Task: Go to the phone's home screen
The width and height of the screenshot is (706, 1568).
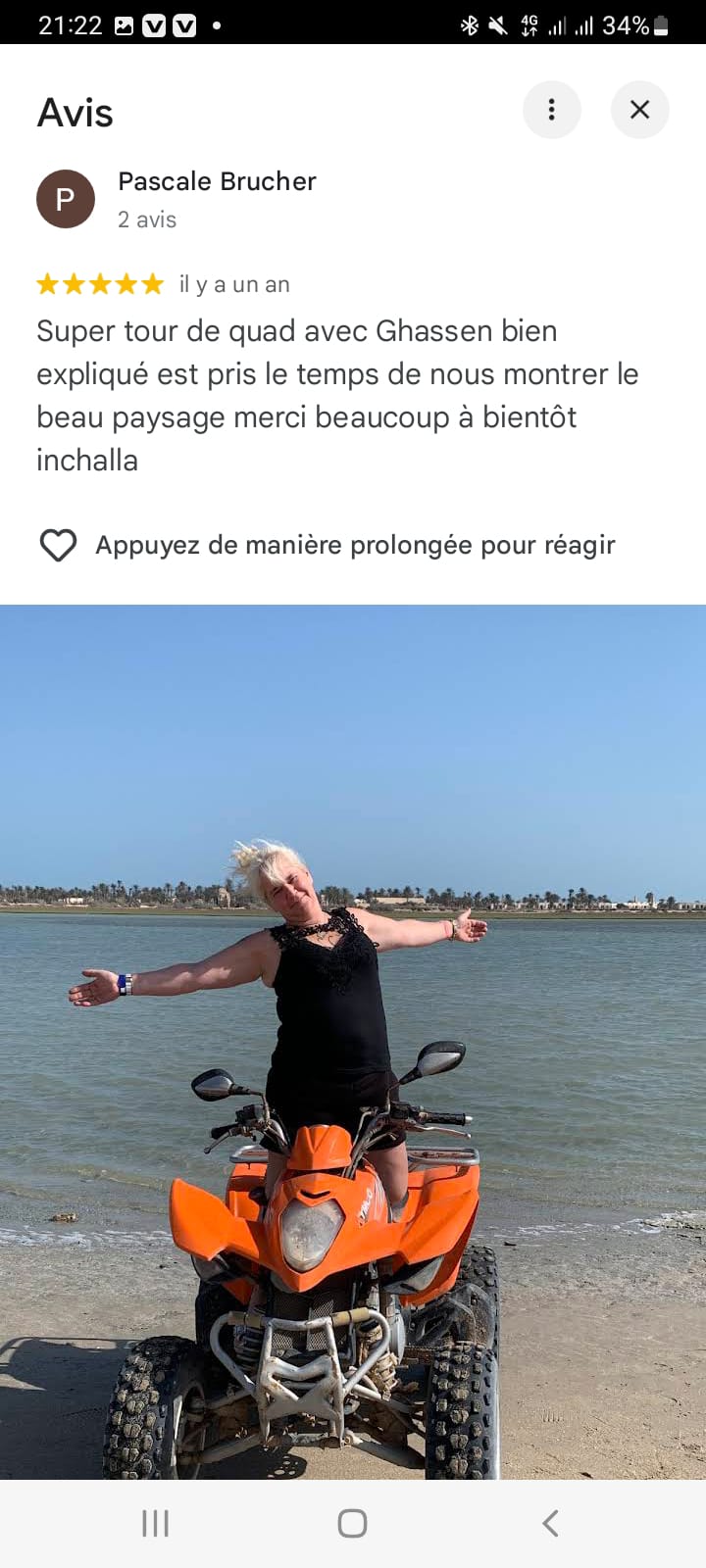Action: (x=352, y=1523)
